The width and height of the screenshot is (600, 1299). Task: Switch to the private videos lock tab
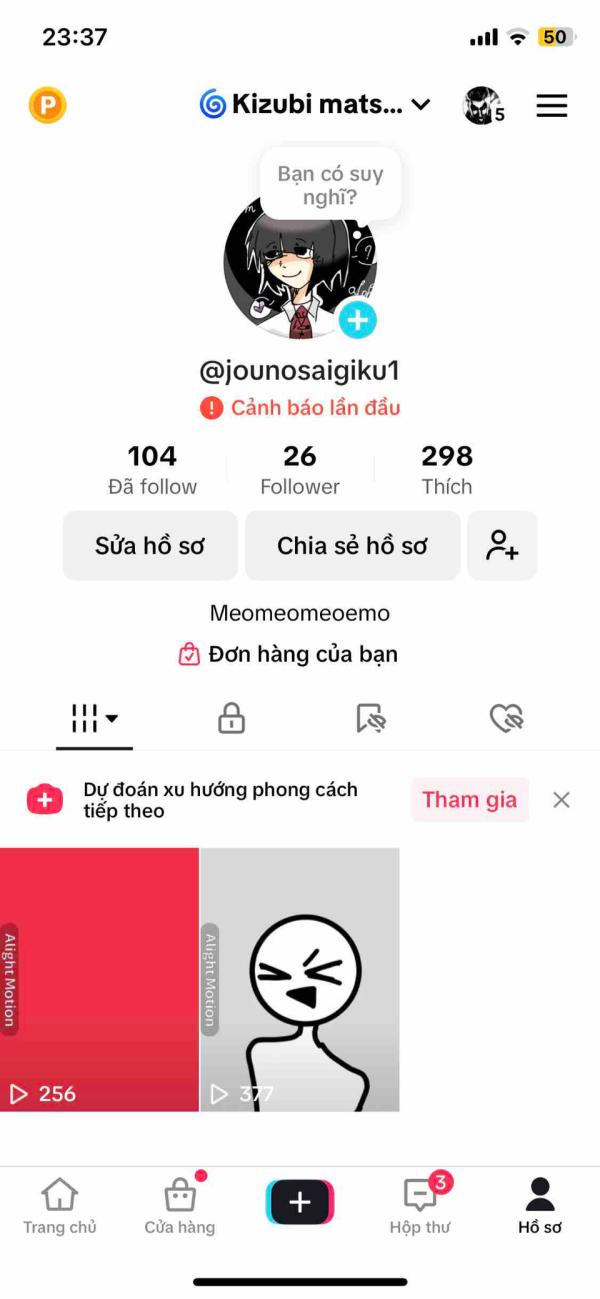coord(232,718)
